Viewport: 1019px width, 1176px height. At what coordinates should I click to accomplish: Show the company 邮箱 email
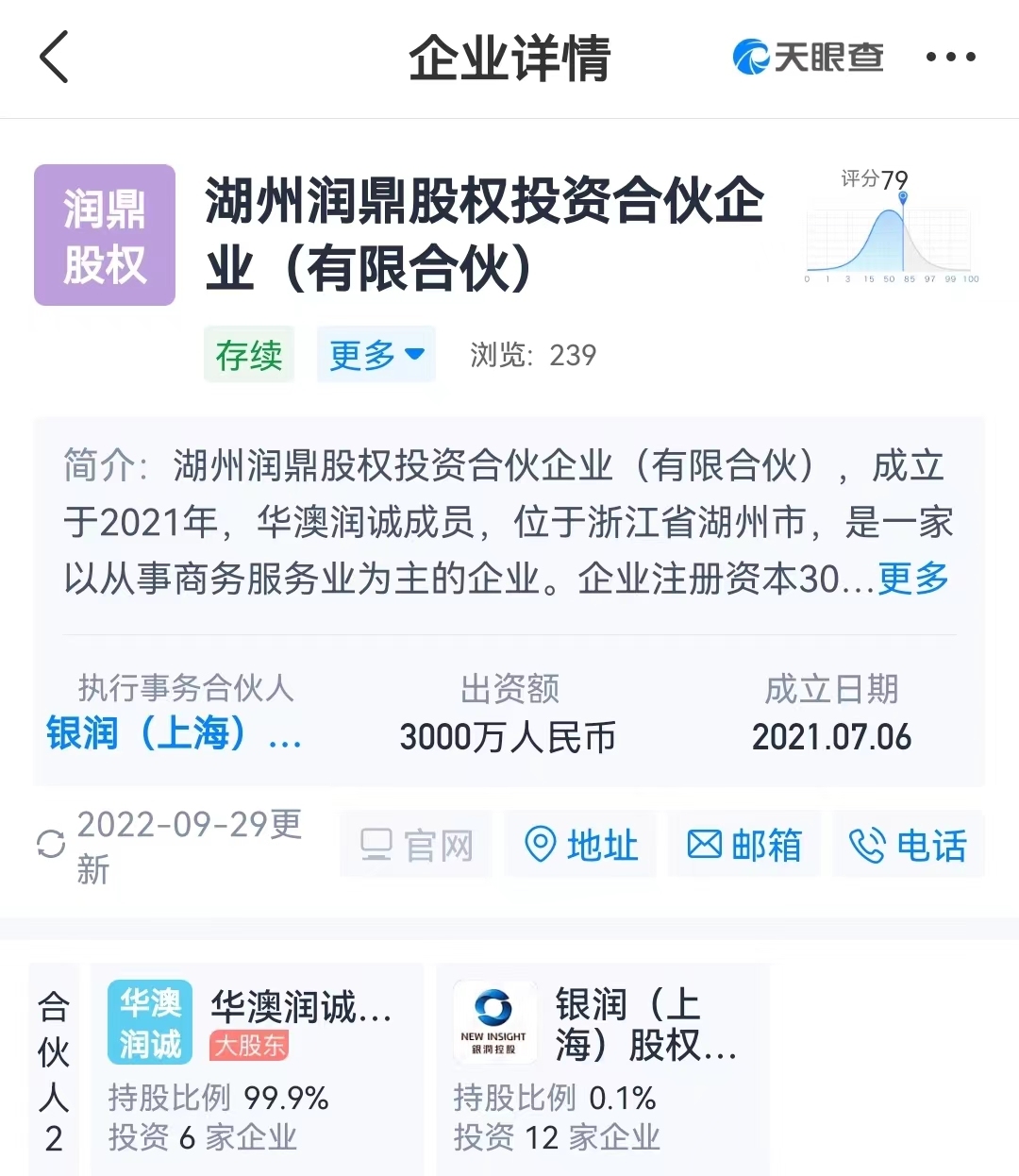(x=743, y=845)
